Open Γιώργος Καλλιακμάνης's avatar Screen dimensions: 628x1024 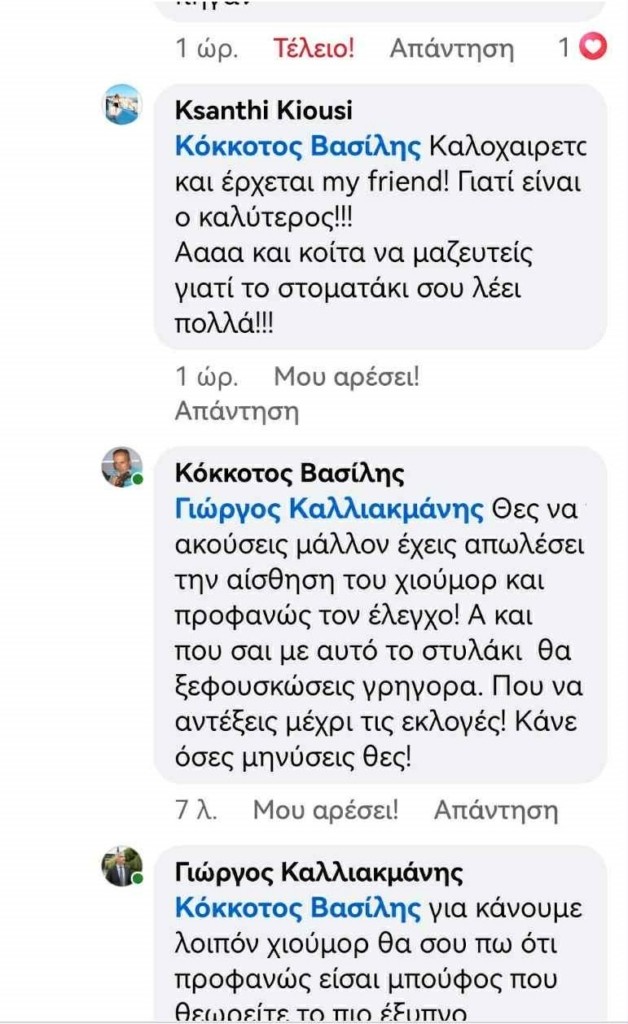[123, 866]
